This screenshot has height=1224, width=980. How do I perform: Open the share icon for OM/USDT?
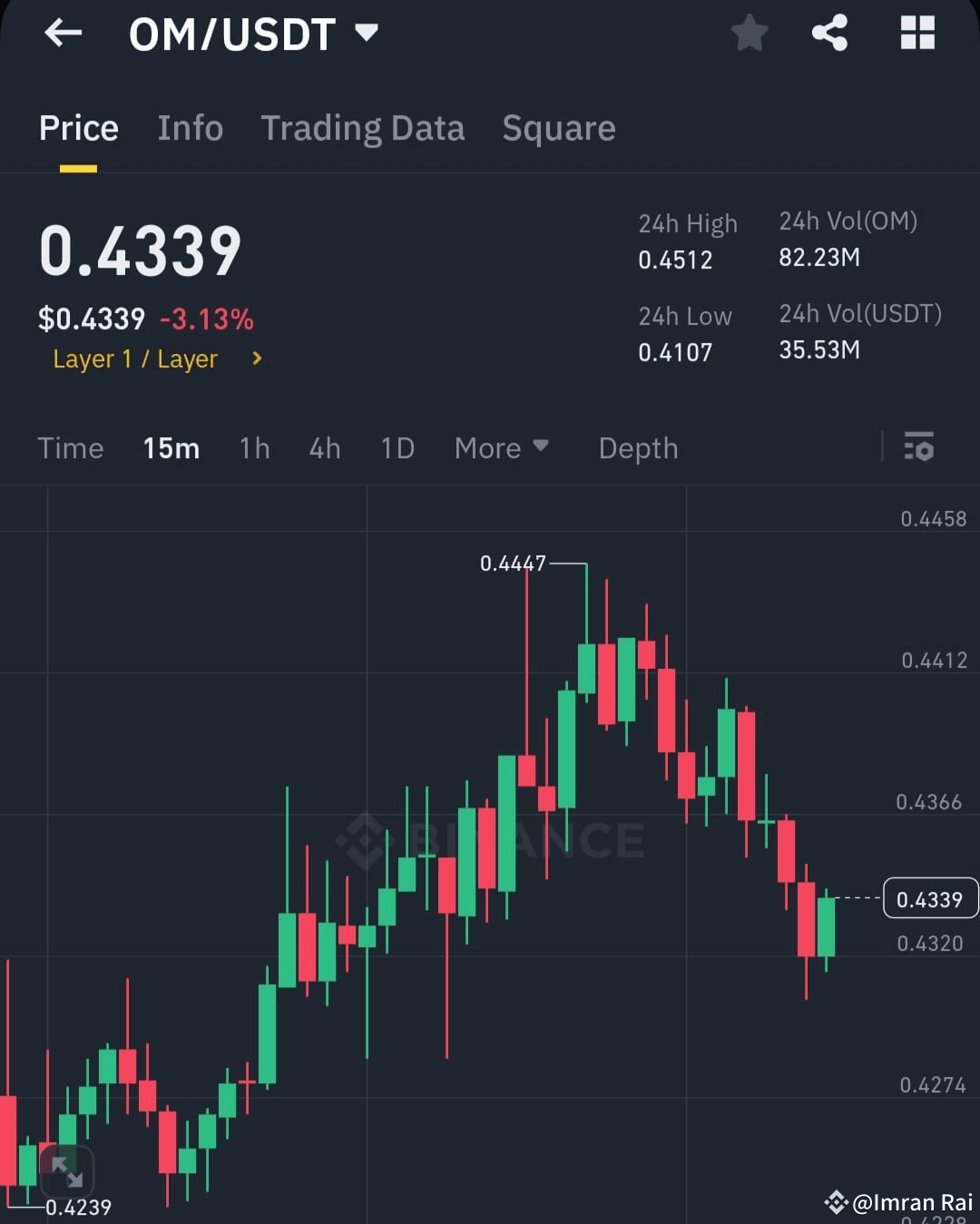click(x=829, y=33)
